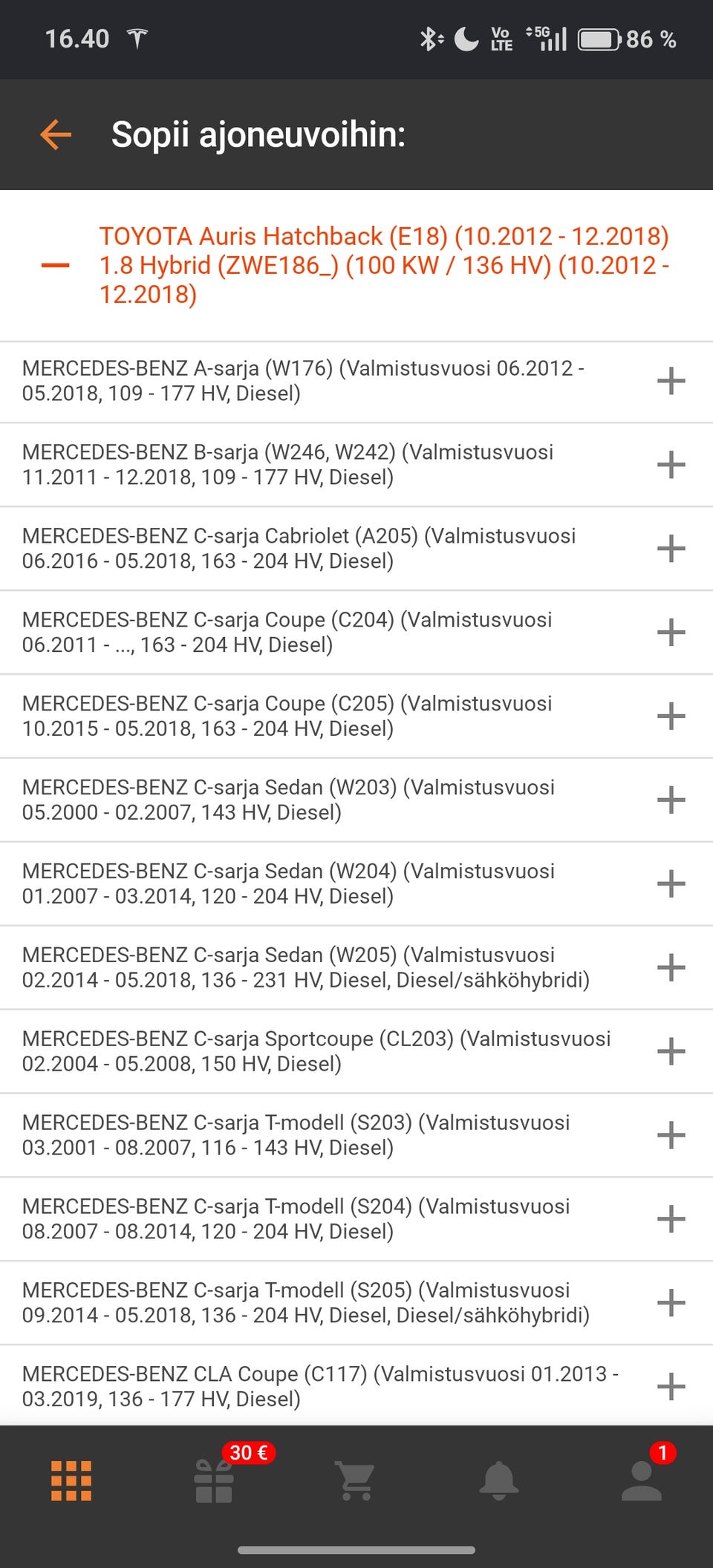Open the notifications bell tab
The image size is (713, 1568).
498,1481
